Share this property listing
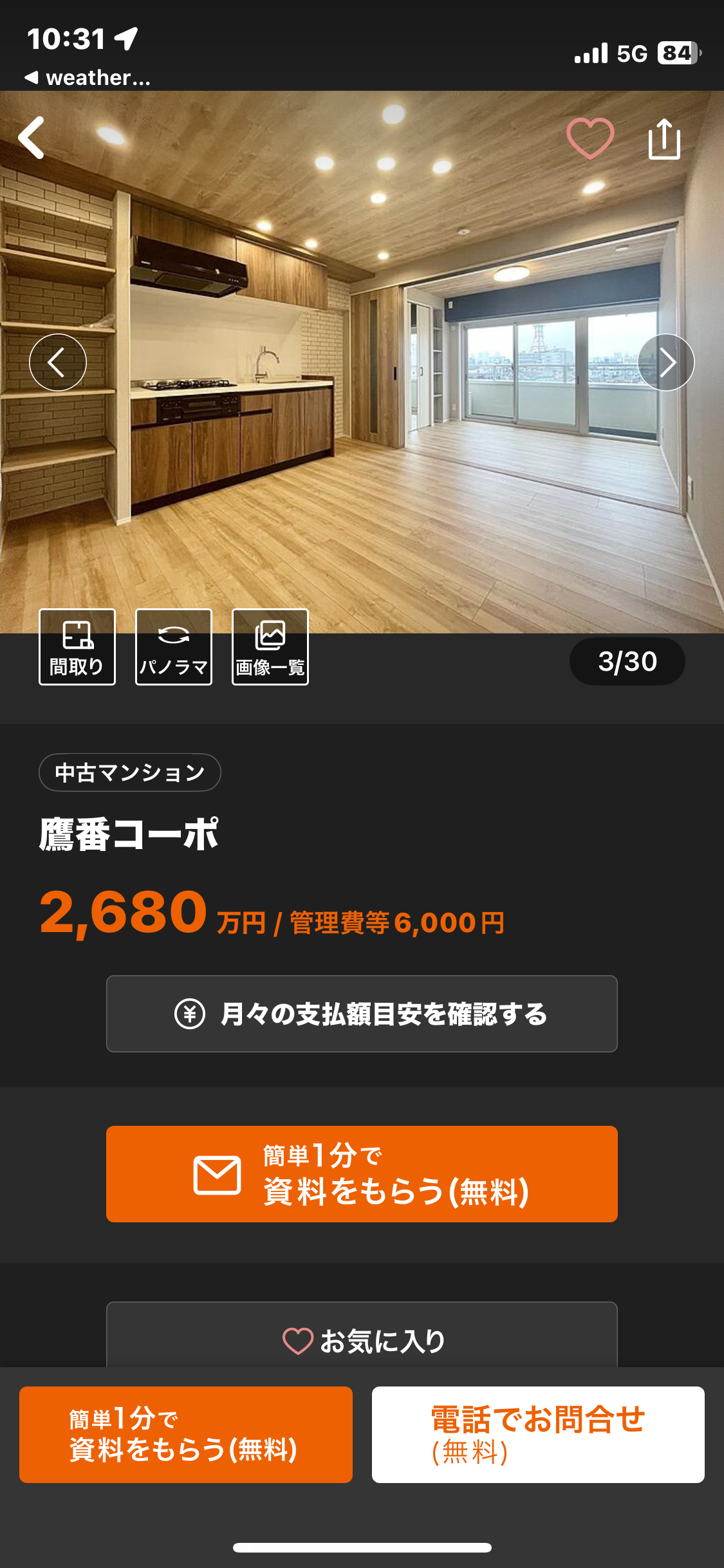The image size is (724, 1568). pyautogui.click(x=664, y=138)
